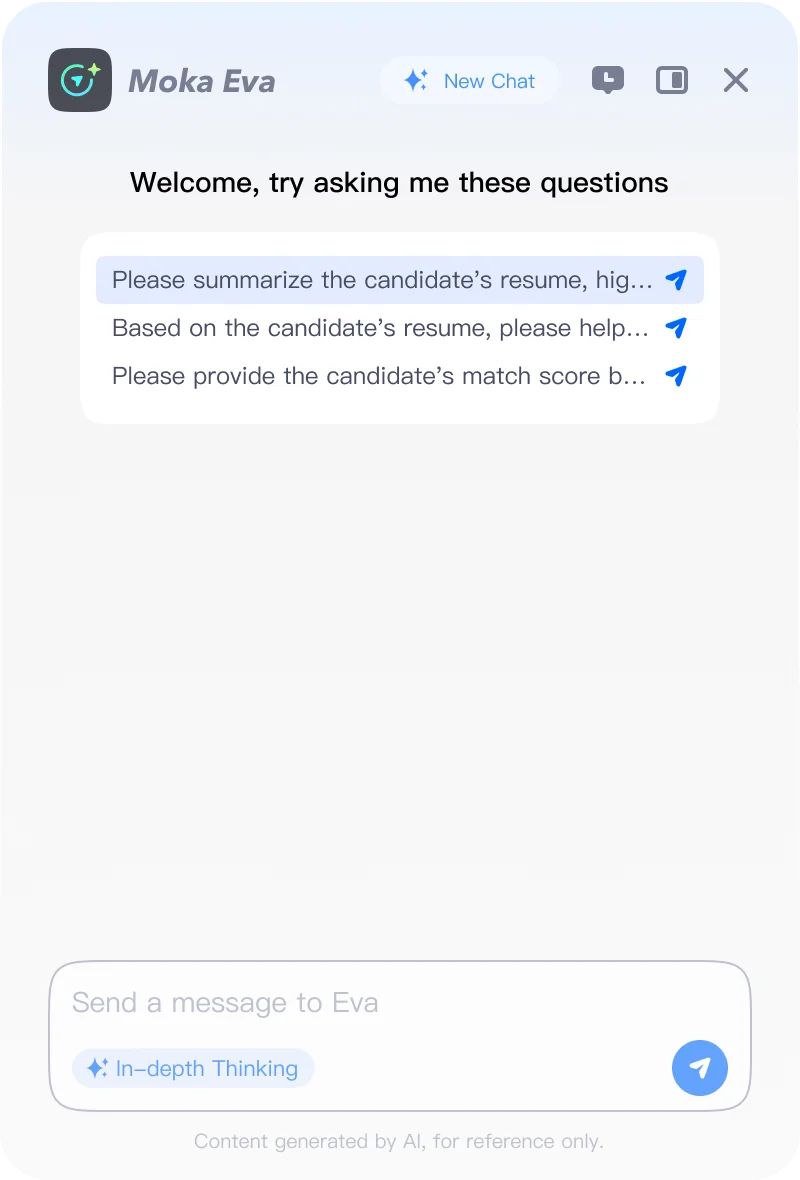The image size is (800, 1180).
Task: Click the message input field for Eva
Action: click(x=400, y=1002)
